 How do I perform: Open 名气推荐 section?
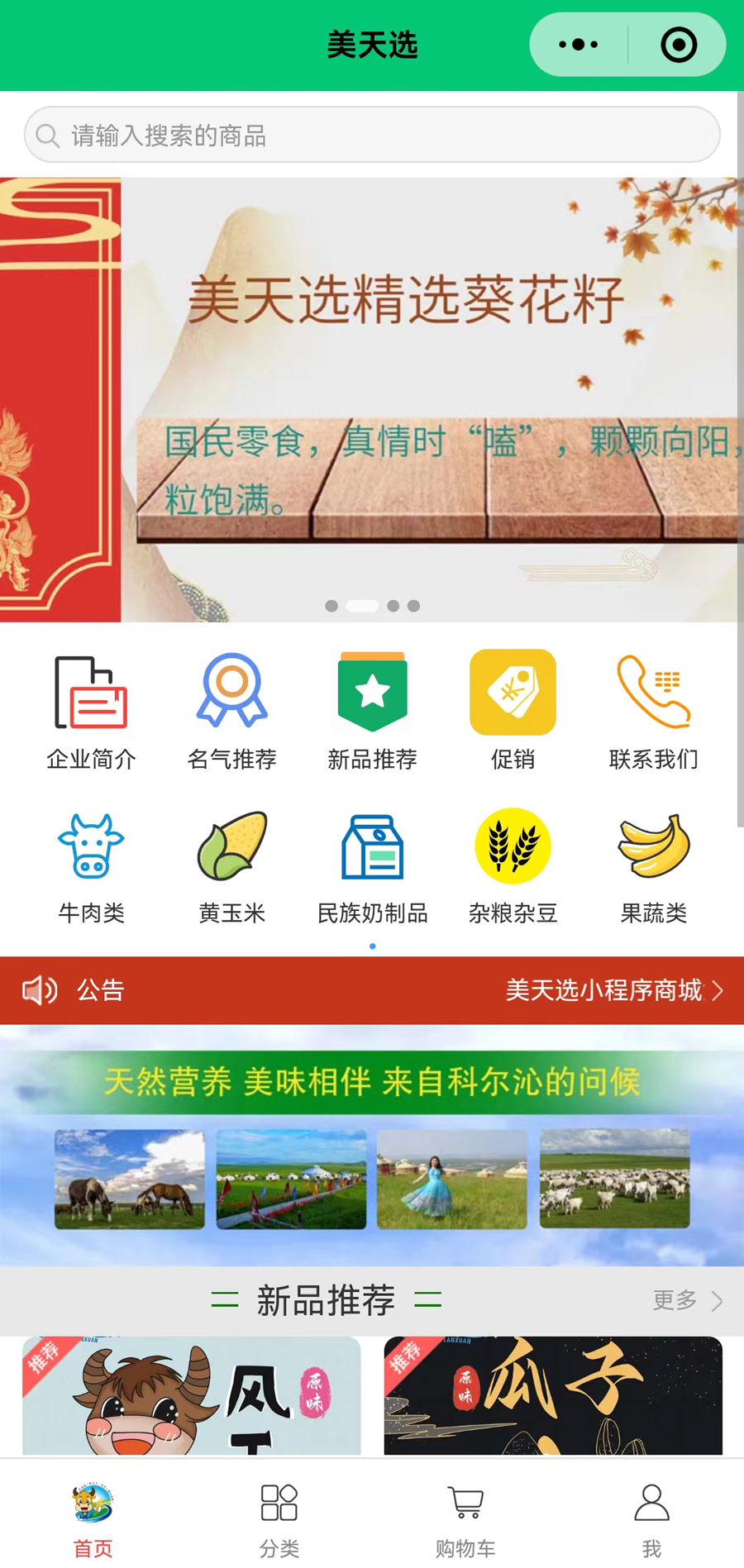tap(231, 709)
